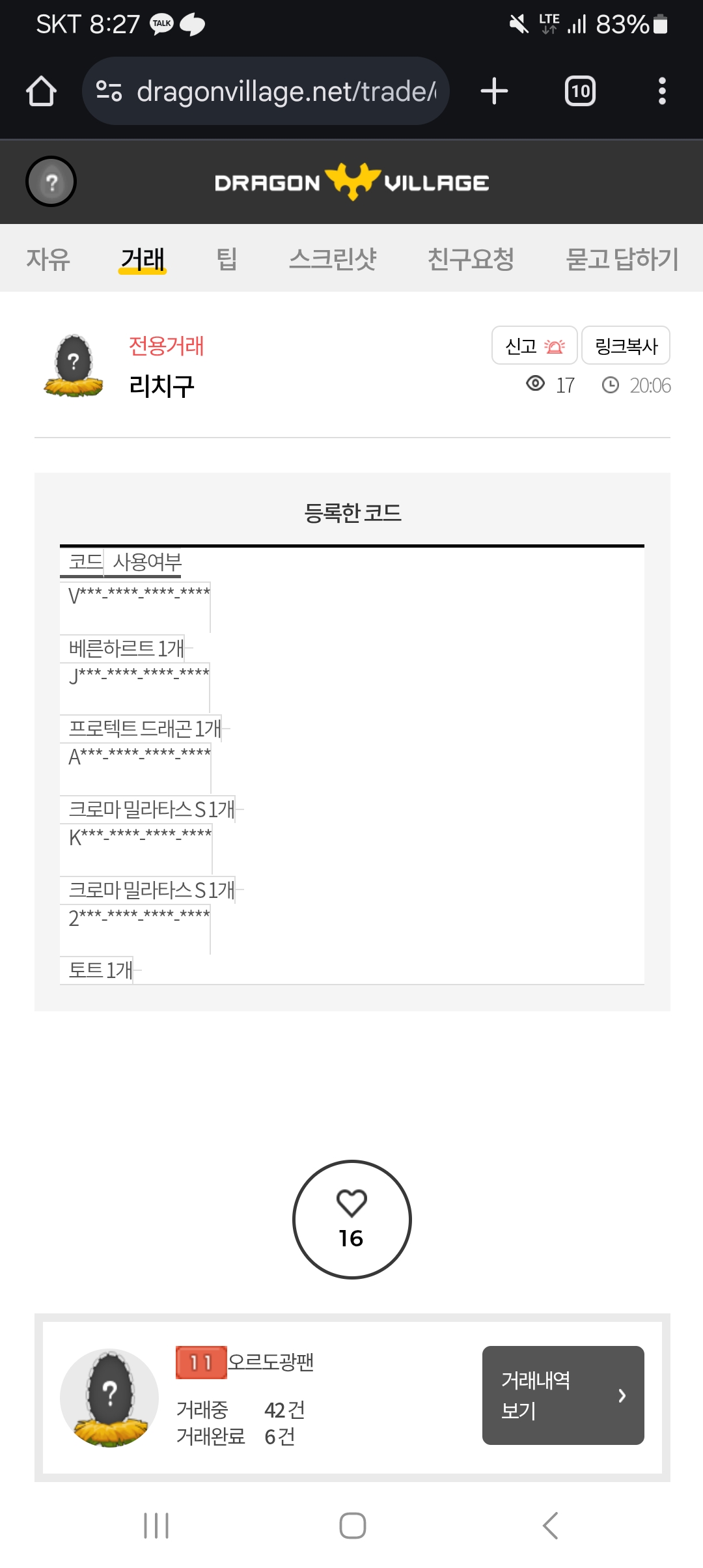
Task: Report this post with 신고
Action: click(x=534, y=345)
